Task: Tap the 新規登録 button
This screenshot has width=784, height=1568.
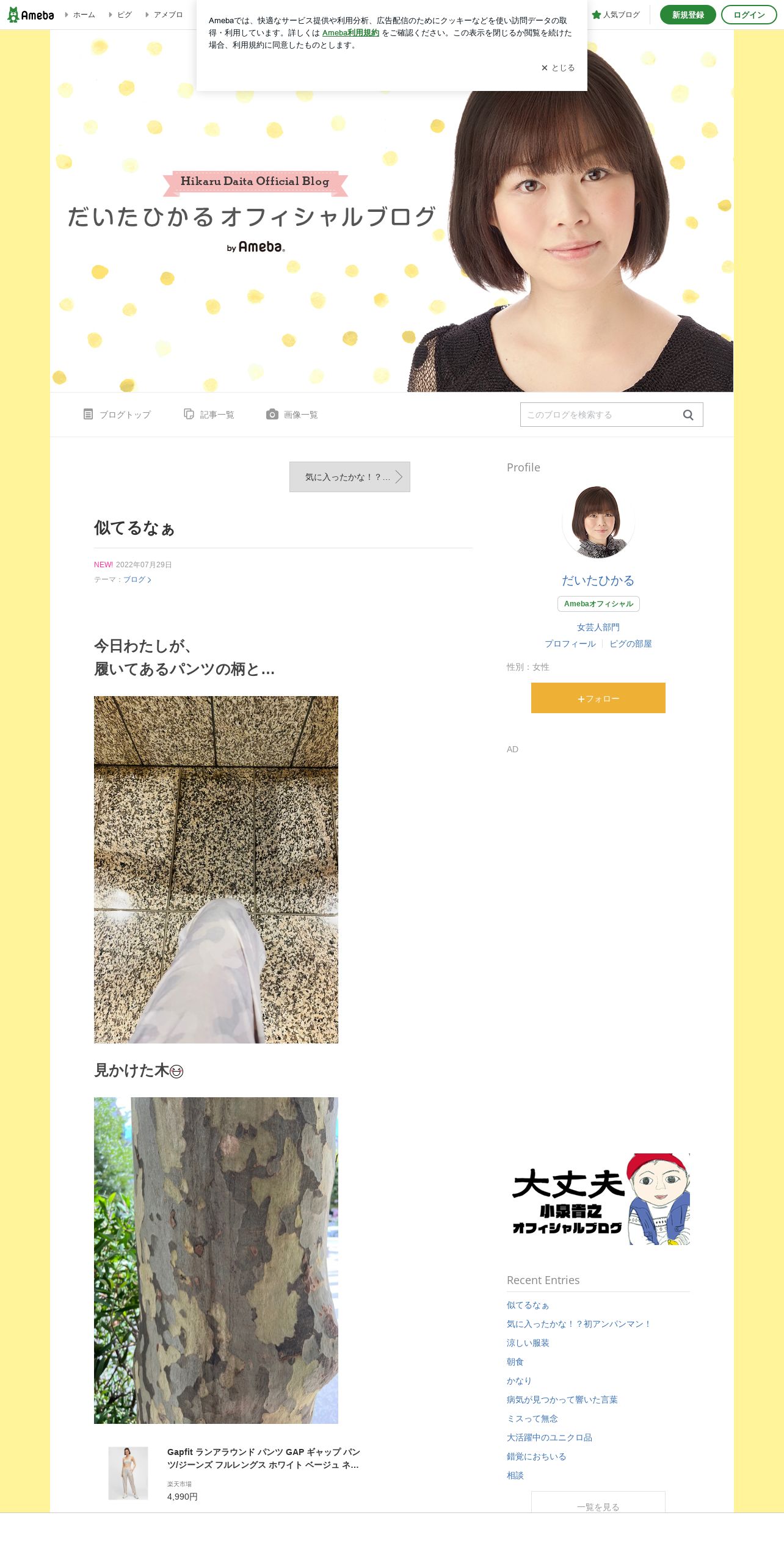Action: click(x=688, y=15)
